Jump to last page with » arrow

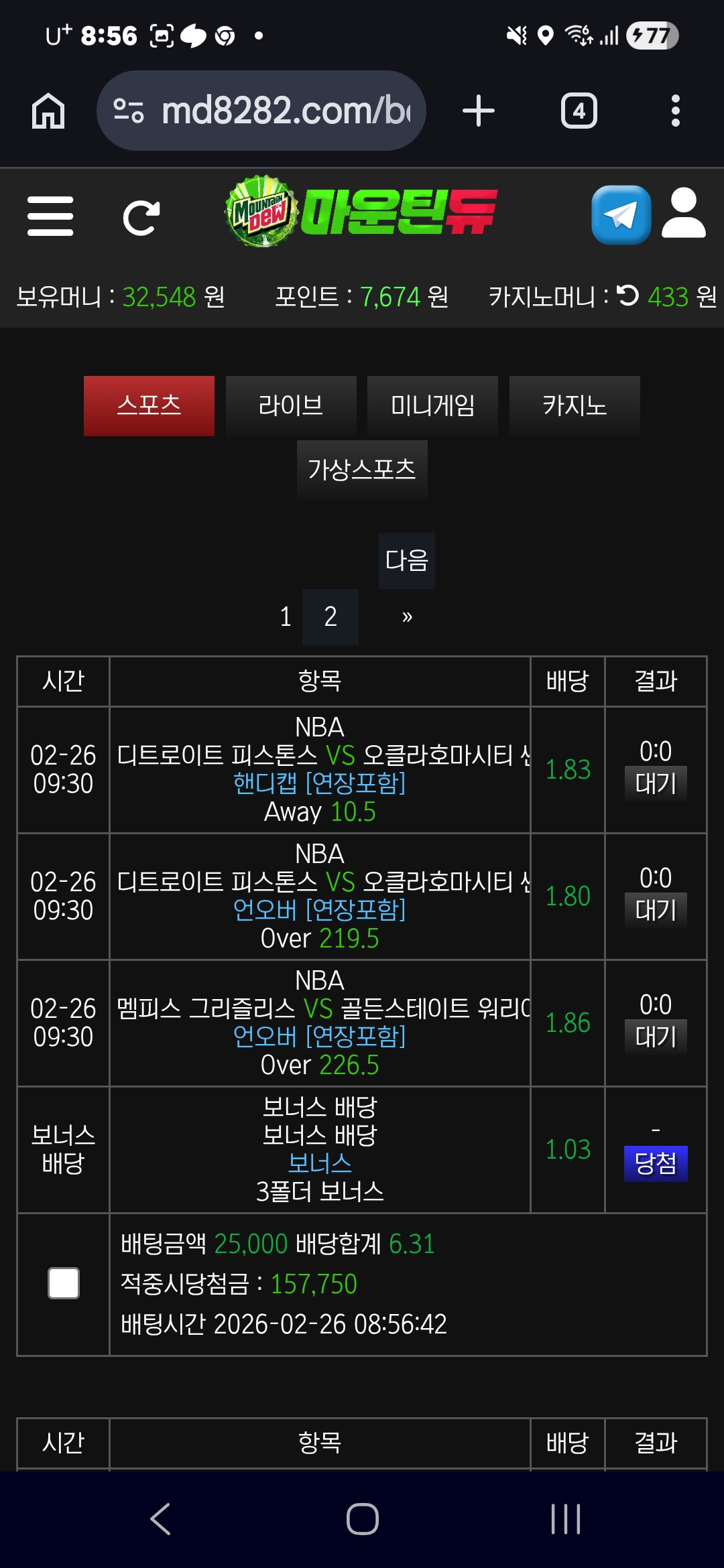tap(407, 616)
